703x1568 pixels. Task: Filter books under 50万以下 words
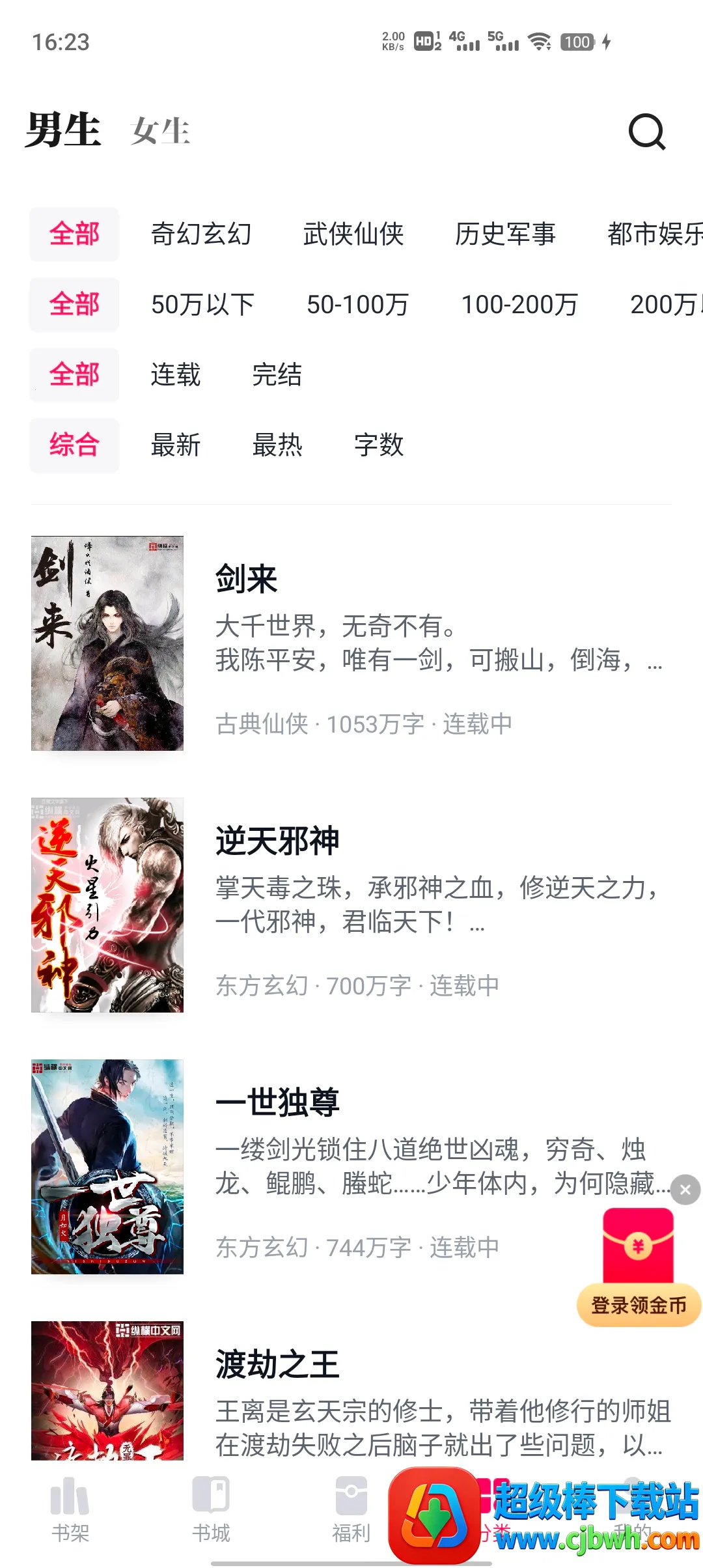(202, 305)
